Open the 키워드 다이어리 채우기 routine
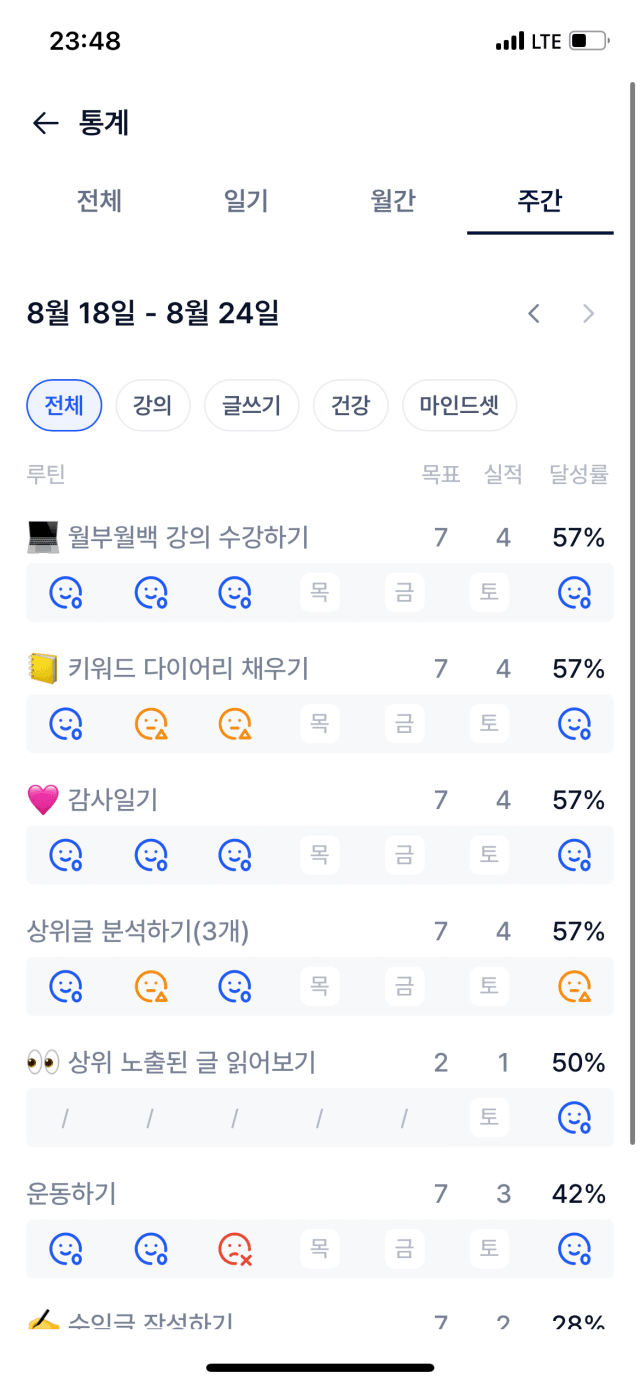Screen dimensions: 640x1385 (x=320, y=668)
